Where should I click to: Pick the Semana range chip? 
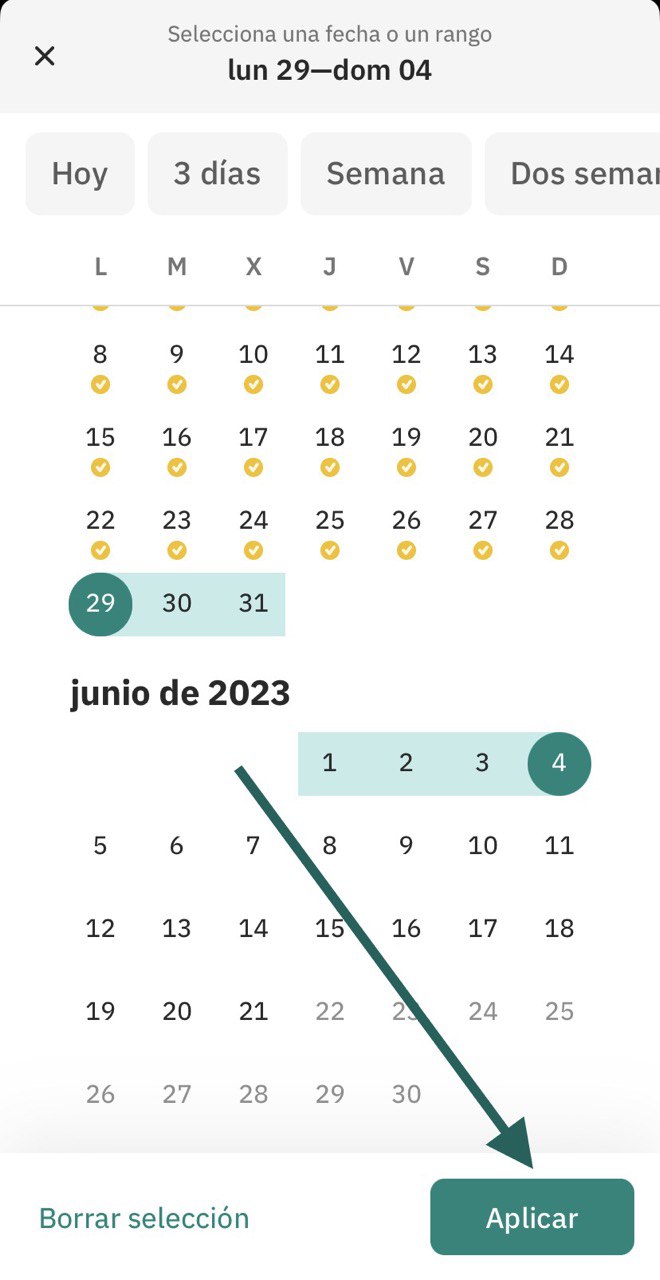pos(385,174)
